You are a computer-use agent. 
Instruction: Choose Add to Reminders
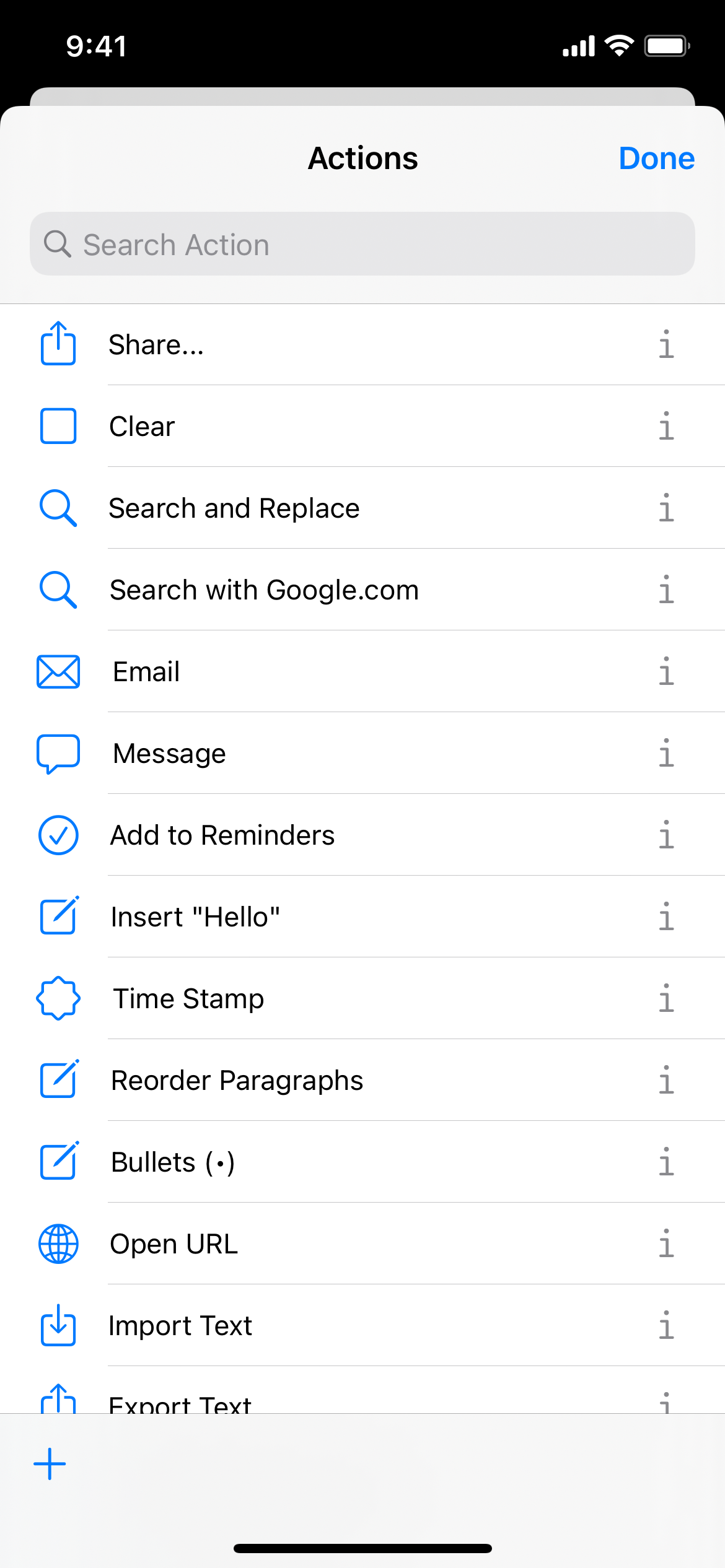click(362, 835)
